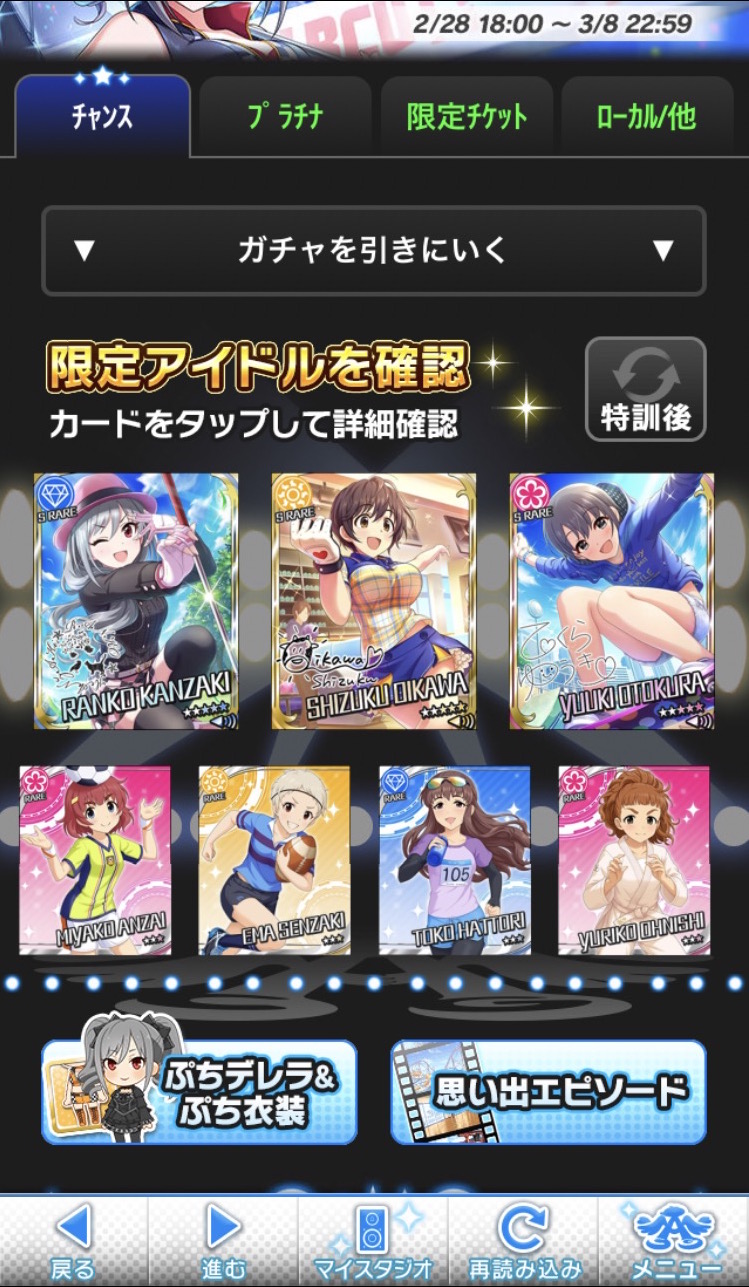Open 思い出エピソード banner
Screen dimensions: 749x1287
click(x=548, y=1092)
